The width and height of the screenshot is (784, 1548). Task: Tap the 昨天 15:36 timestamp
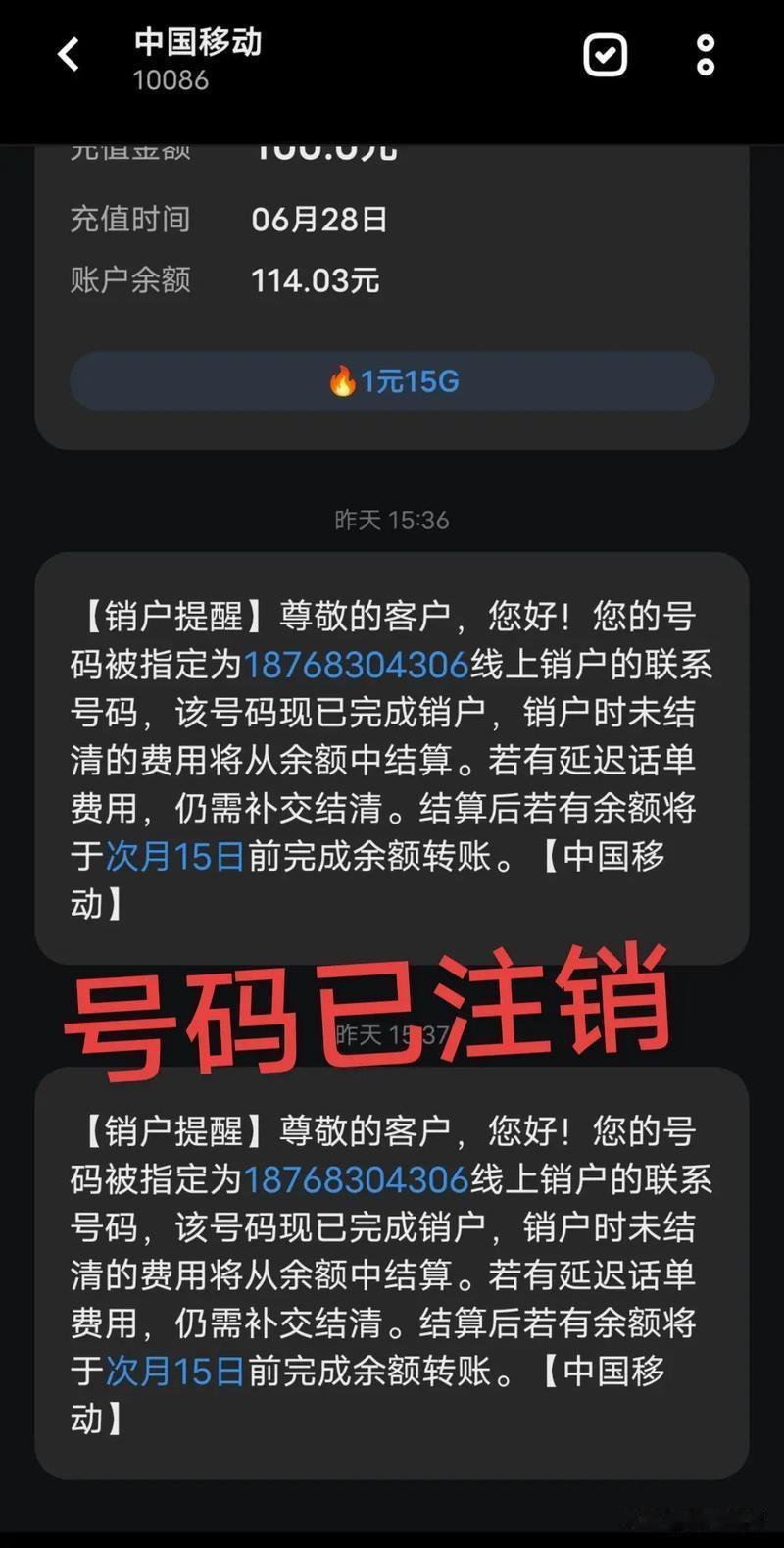(392, 521)
